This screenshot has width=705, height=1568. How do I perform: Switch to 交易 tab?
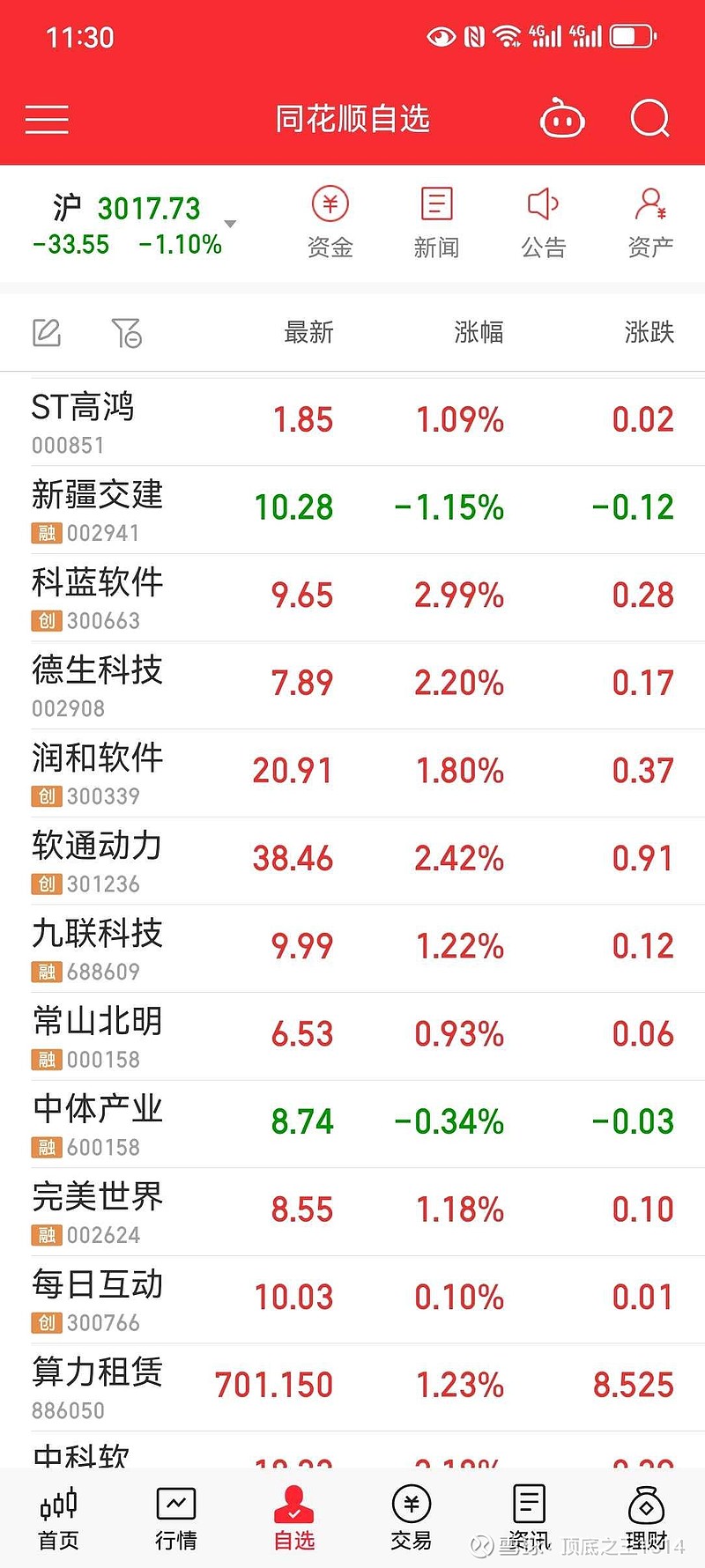[412, 1518]
